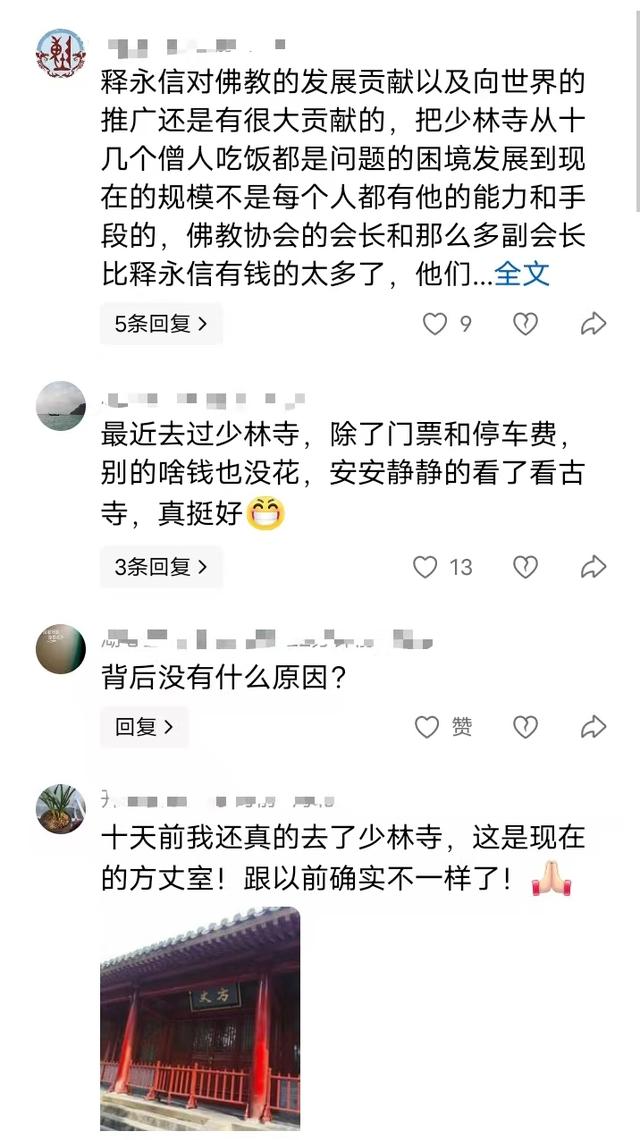
Task: Share the 门票和停车费 comment
Action: click(x=593, y=567)
